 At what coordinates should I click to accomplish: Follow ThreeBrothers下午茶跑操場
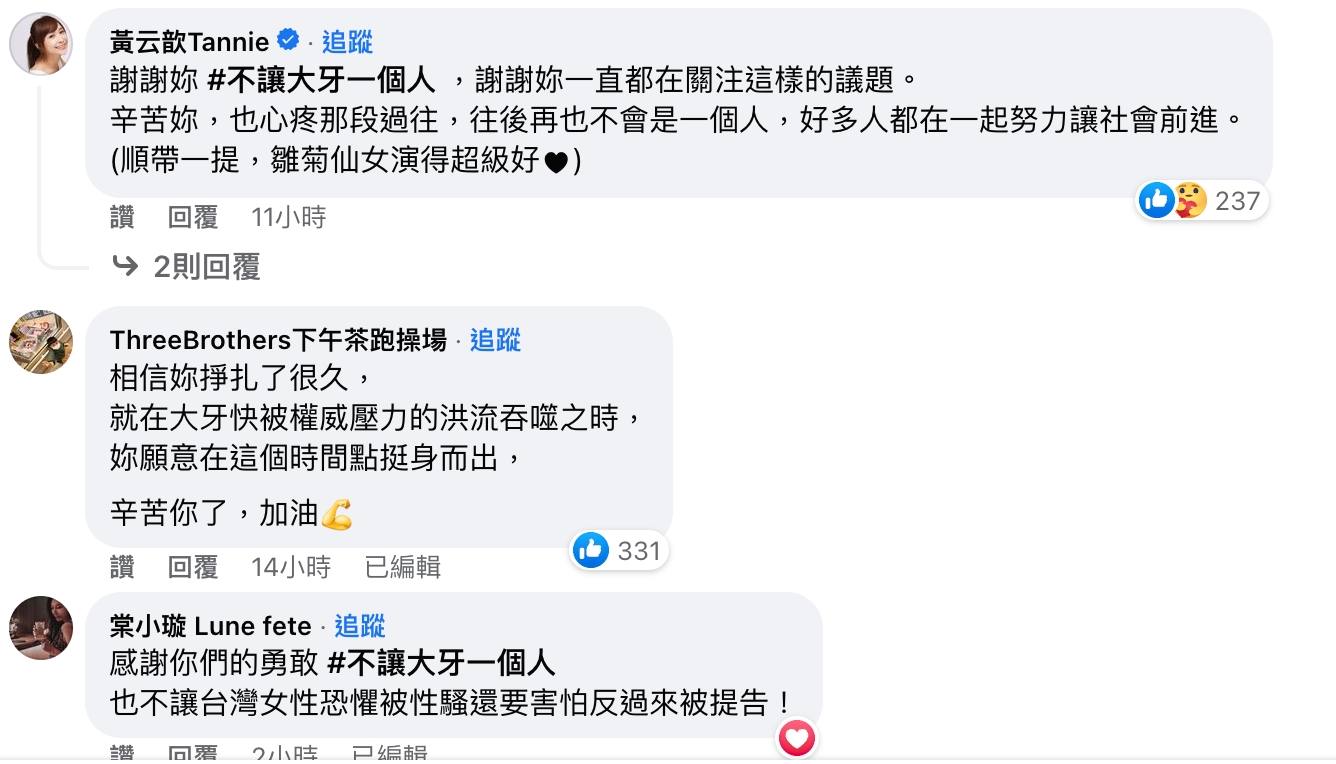coord(496,340)
